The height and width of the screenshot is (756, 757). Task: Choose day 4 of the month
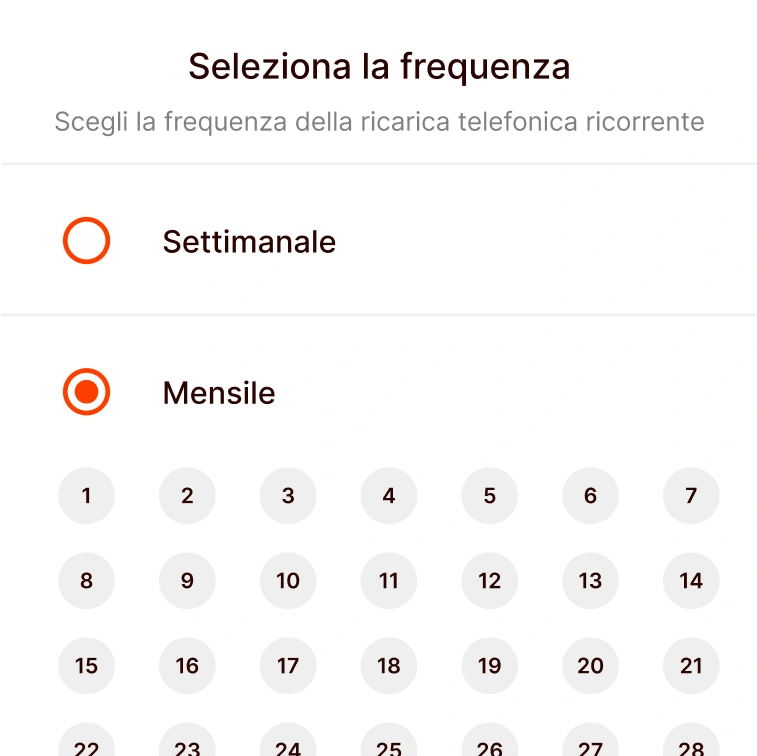point(389,495)
